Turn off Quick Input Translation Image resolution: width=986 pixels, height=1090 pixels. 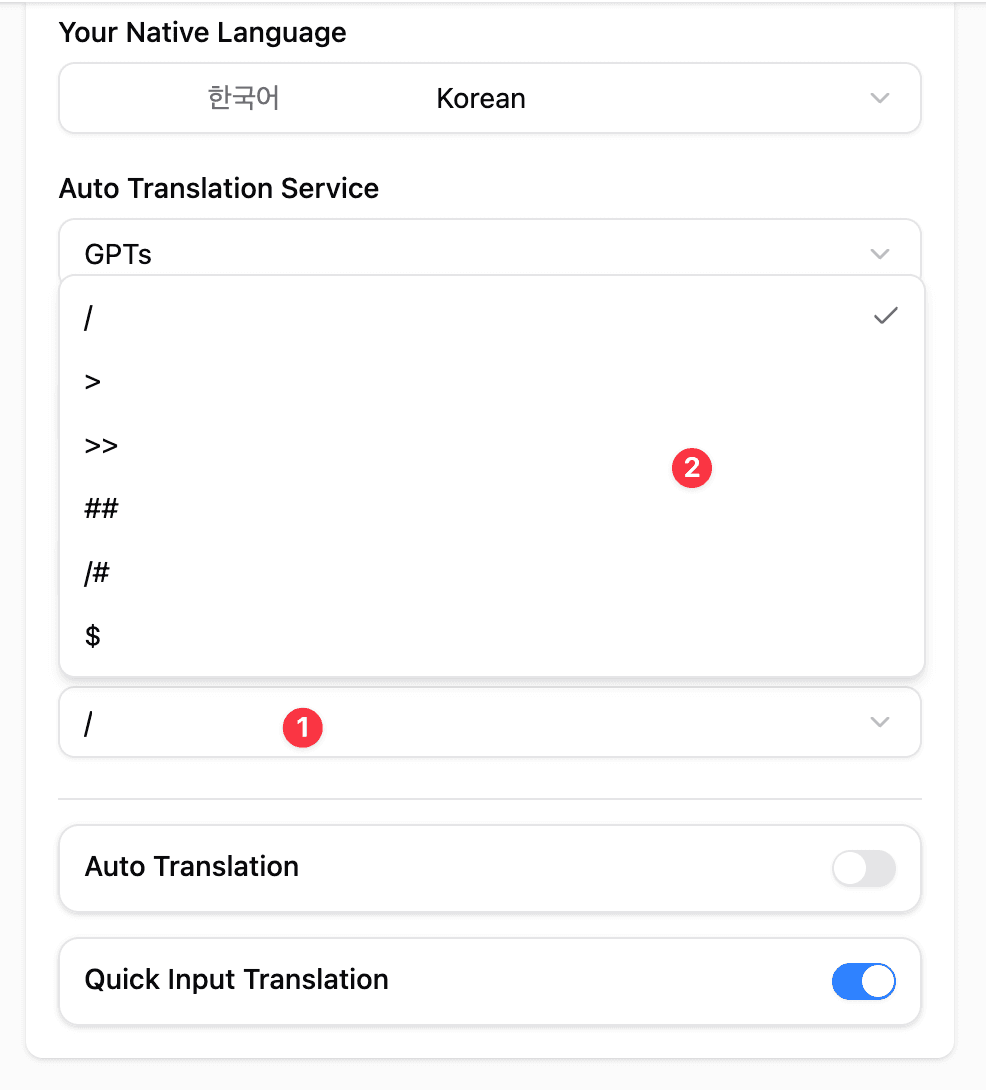pyautogui.click(x=863, y=982)
